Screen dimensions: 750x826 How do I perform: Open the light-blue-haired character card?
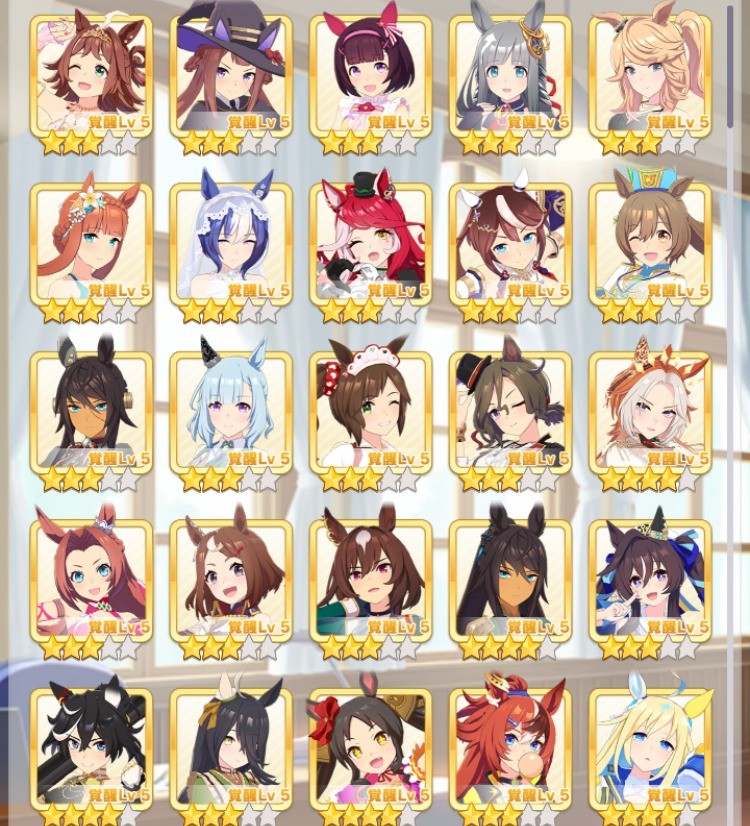[x=231, y=411]
